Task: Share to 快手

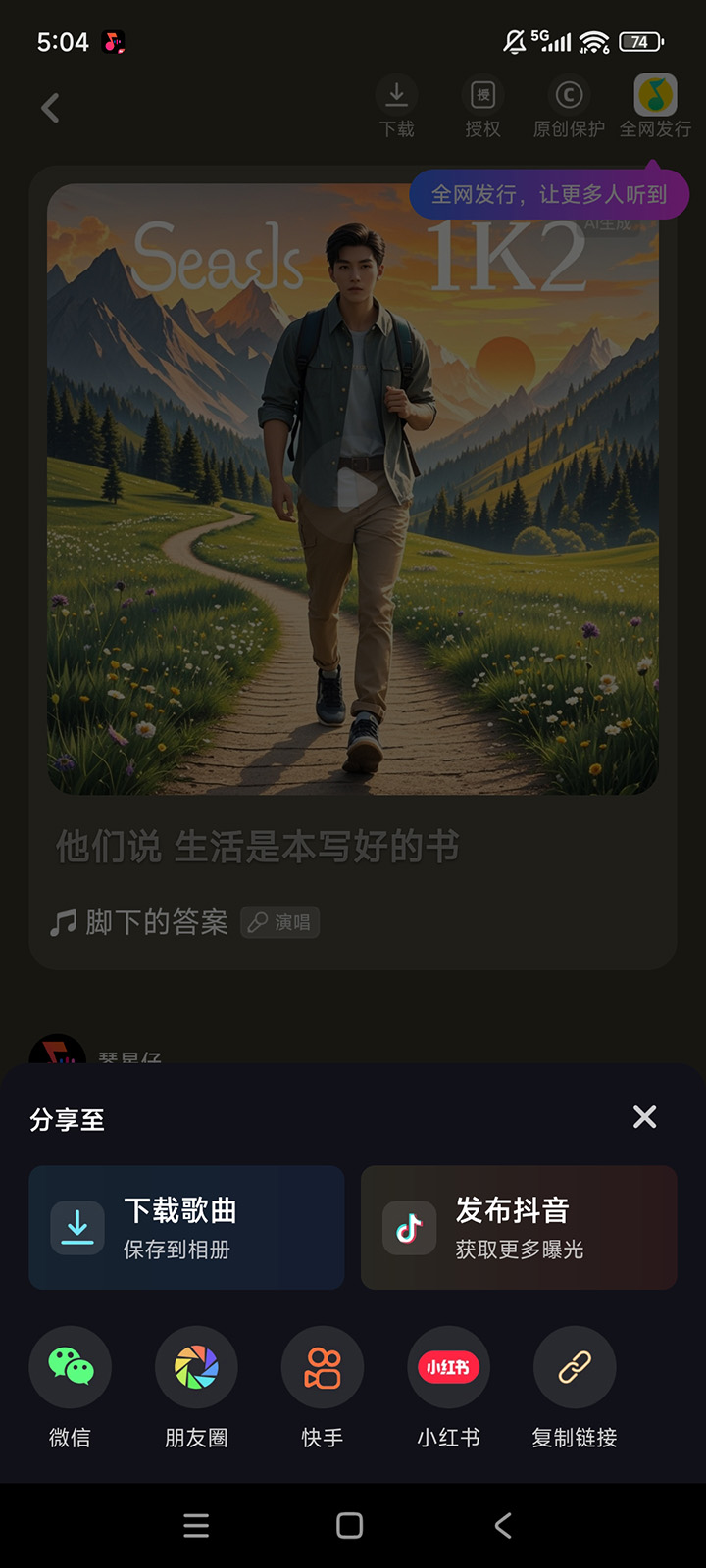Action: coord(323,1368)
